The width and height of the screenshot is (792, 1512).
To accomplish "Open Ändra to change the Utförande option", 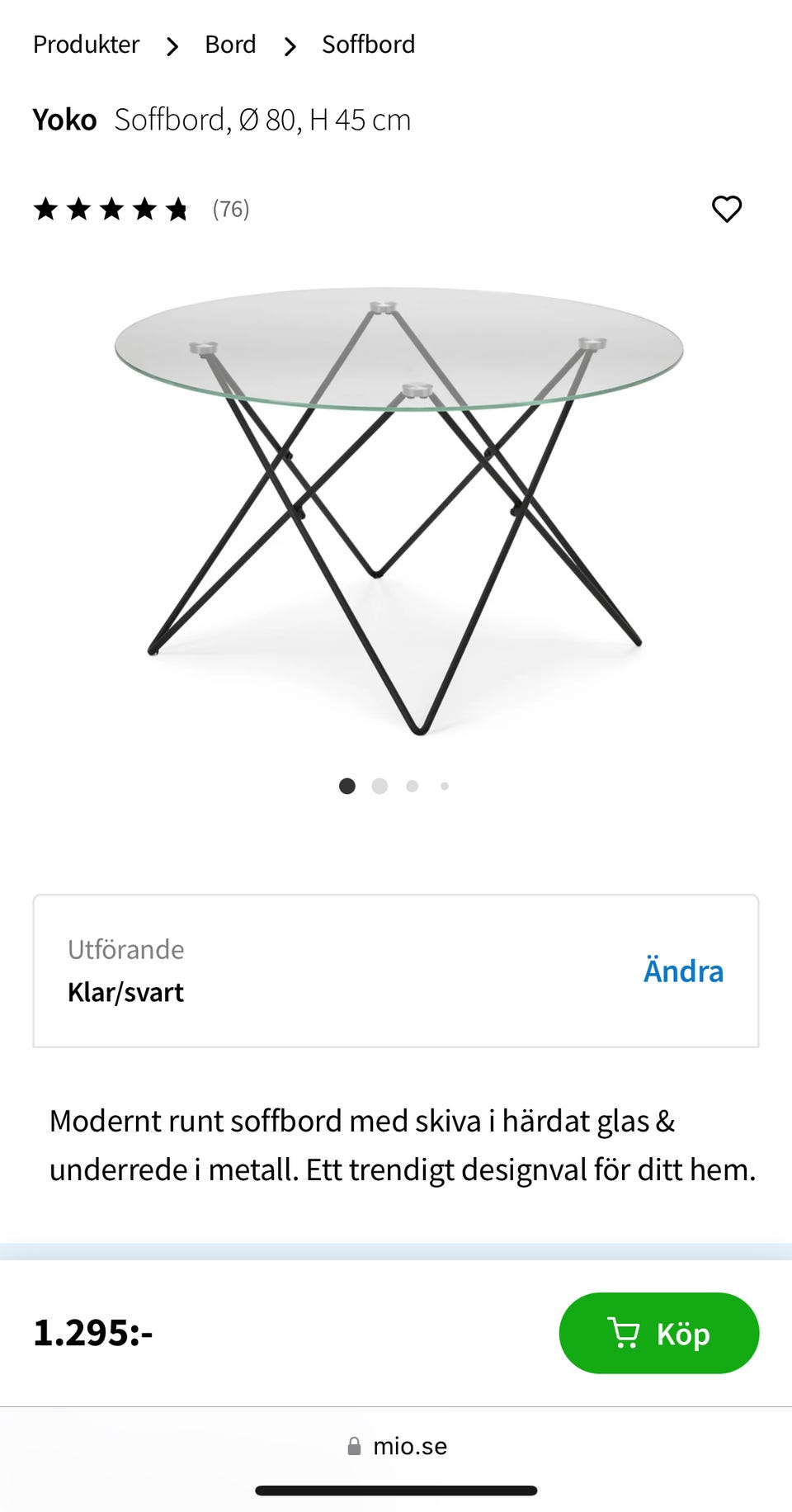I will pyautogui.click(x=682, y=971).
